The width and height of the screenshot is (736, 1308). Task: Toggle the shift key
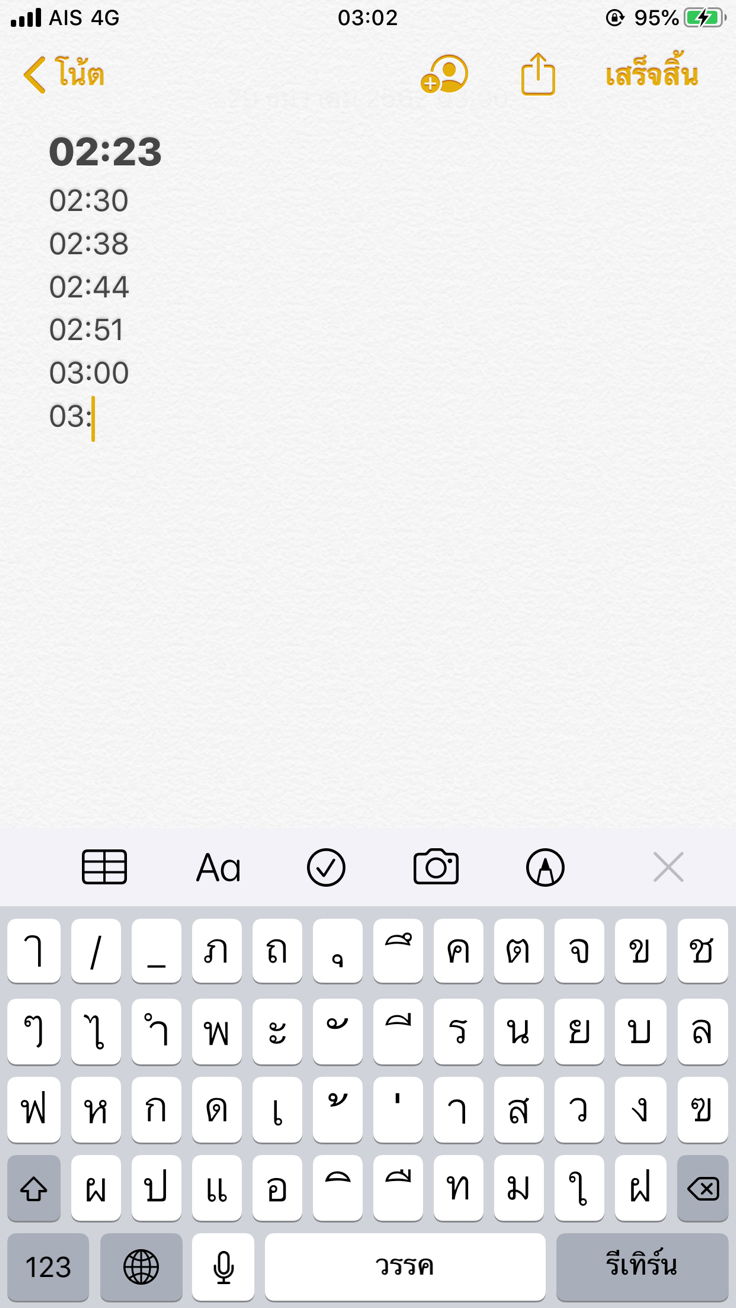34,1188
